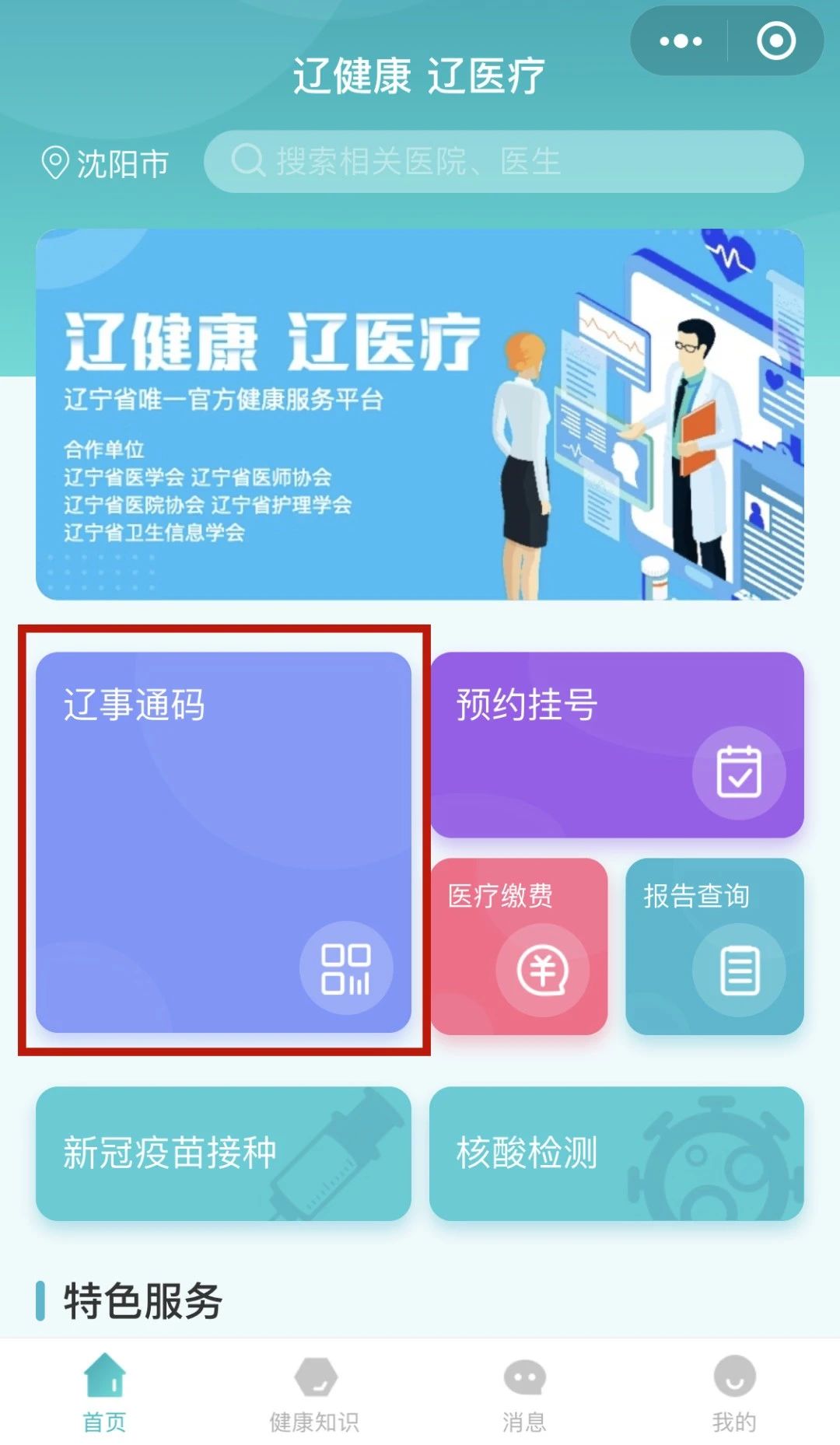This screenshot has height=1445, width=840.
Task: Open 预约挂号 appointment registration
Action: 617,744
